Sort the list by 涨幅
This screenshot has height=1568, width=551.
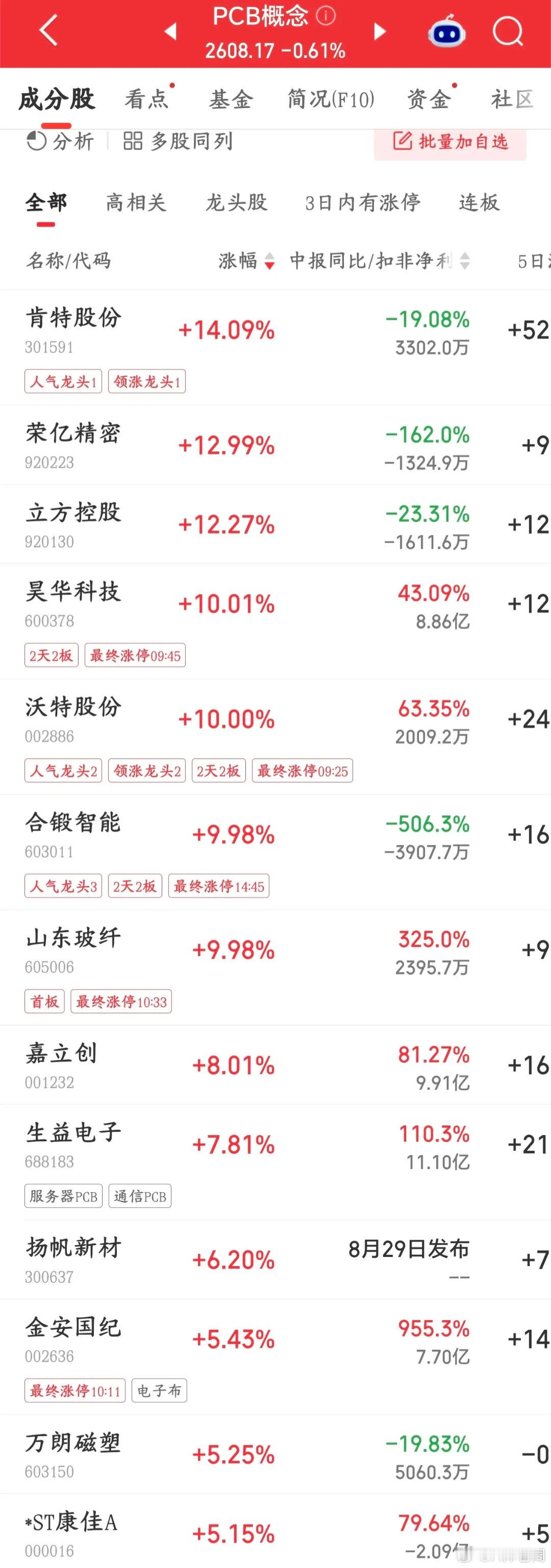(x=246, y=261)
